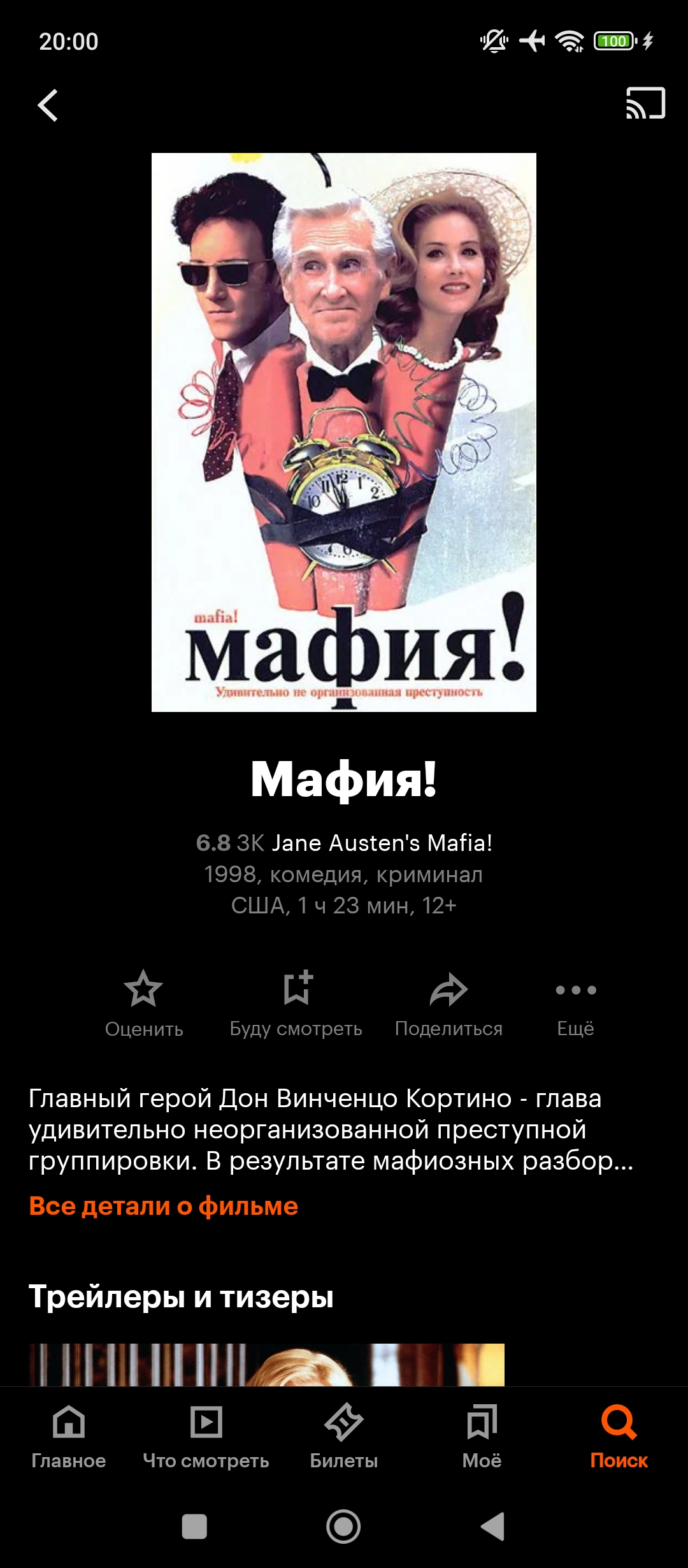Image resolution: width=688 pixels, height=1568 pixels.
Task: Open the Мафия! movie poster
Action: coord(344,432)
